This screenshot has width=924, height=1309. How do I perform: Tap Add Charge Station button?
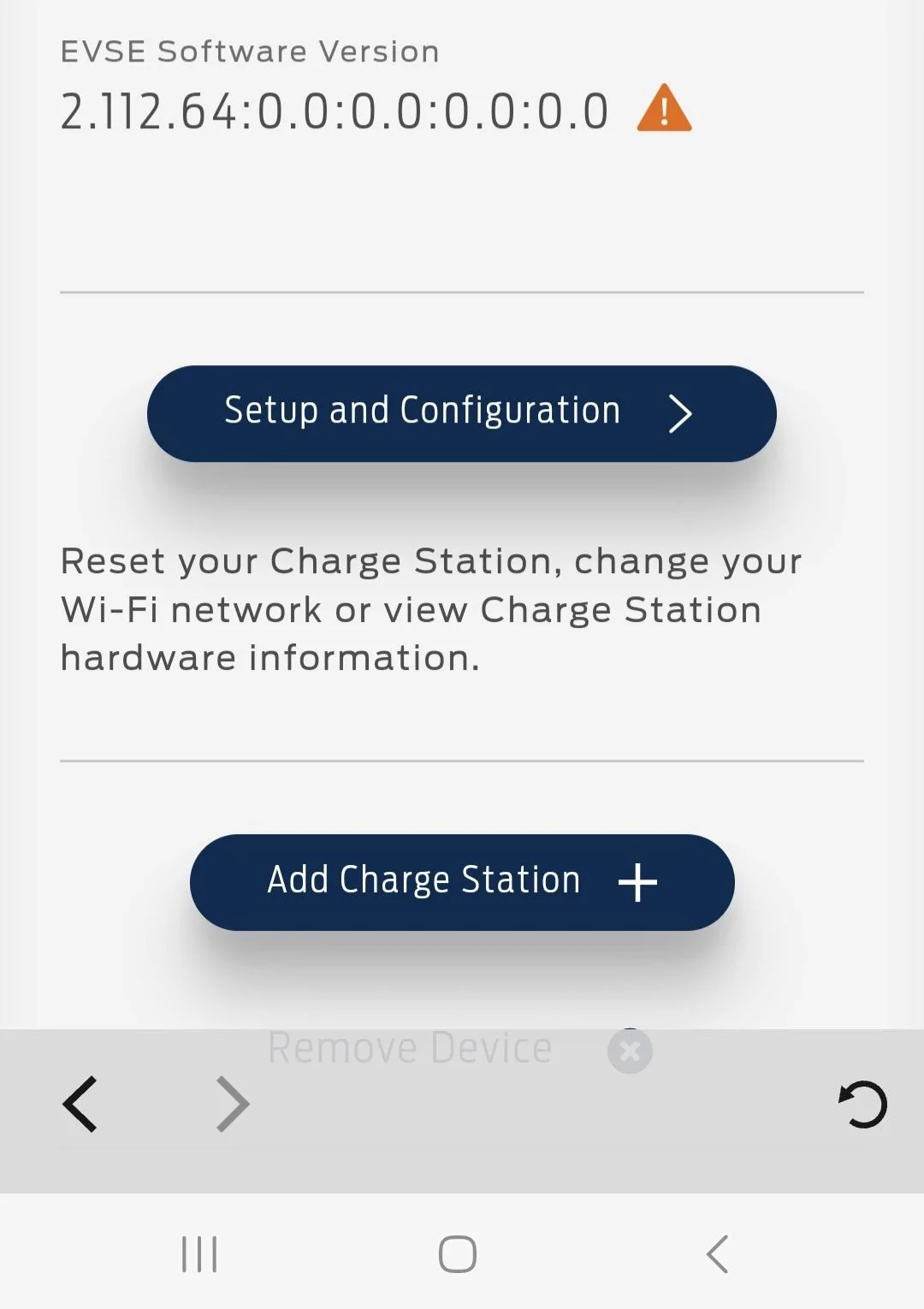click(461, 882)
